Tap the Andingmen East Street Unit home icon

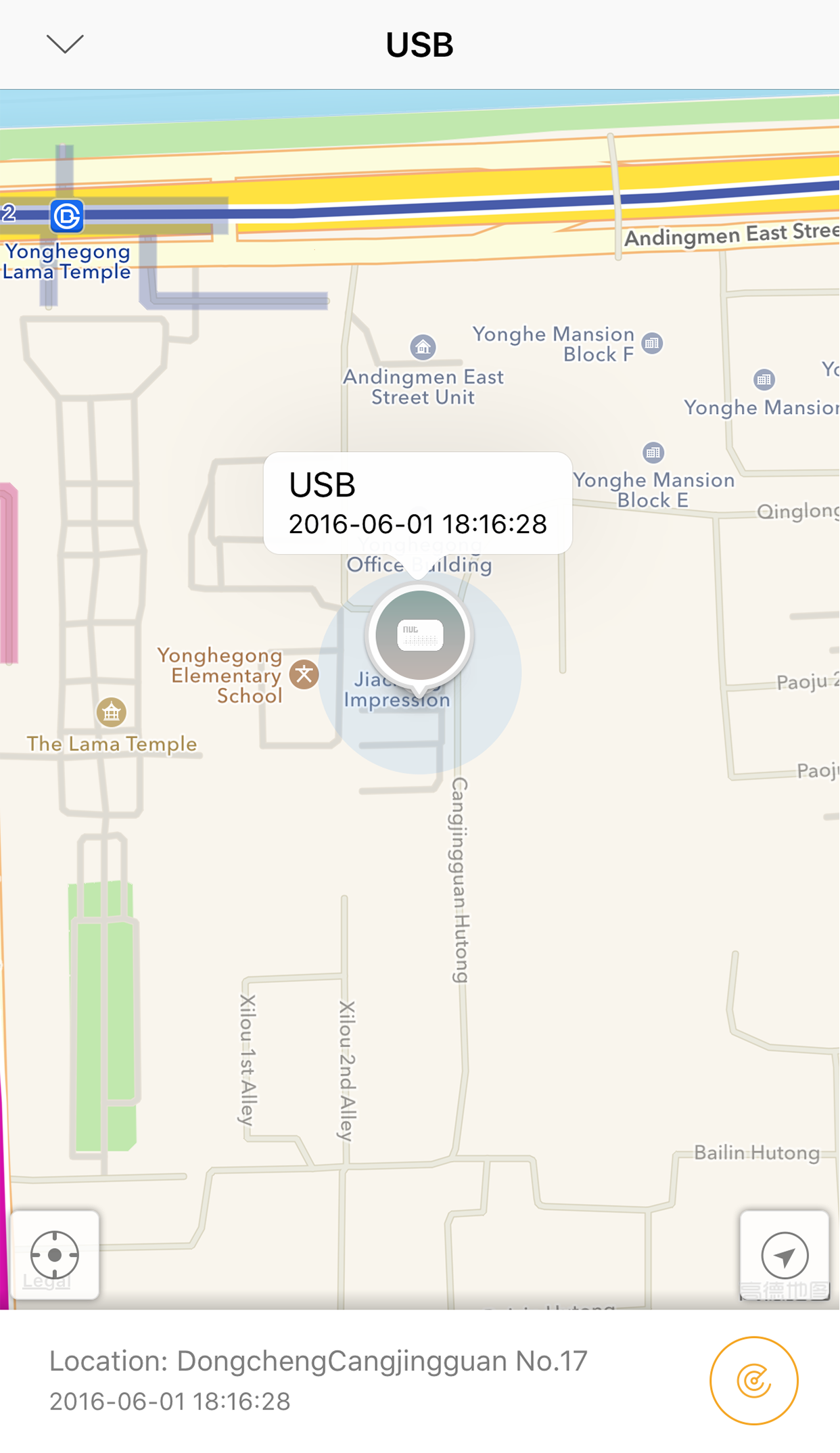point(423,347)
